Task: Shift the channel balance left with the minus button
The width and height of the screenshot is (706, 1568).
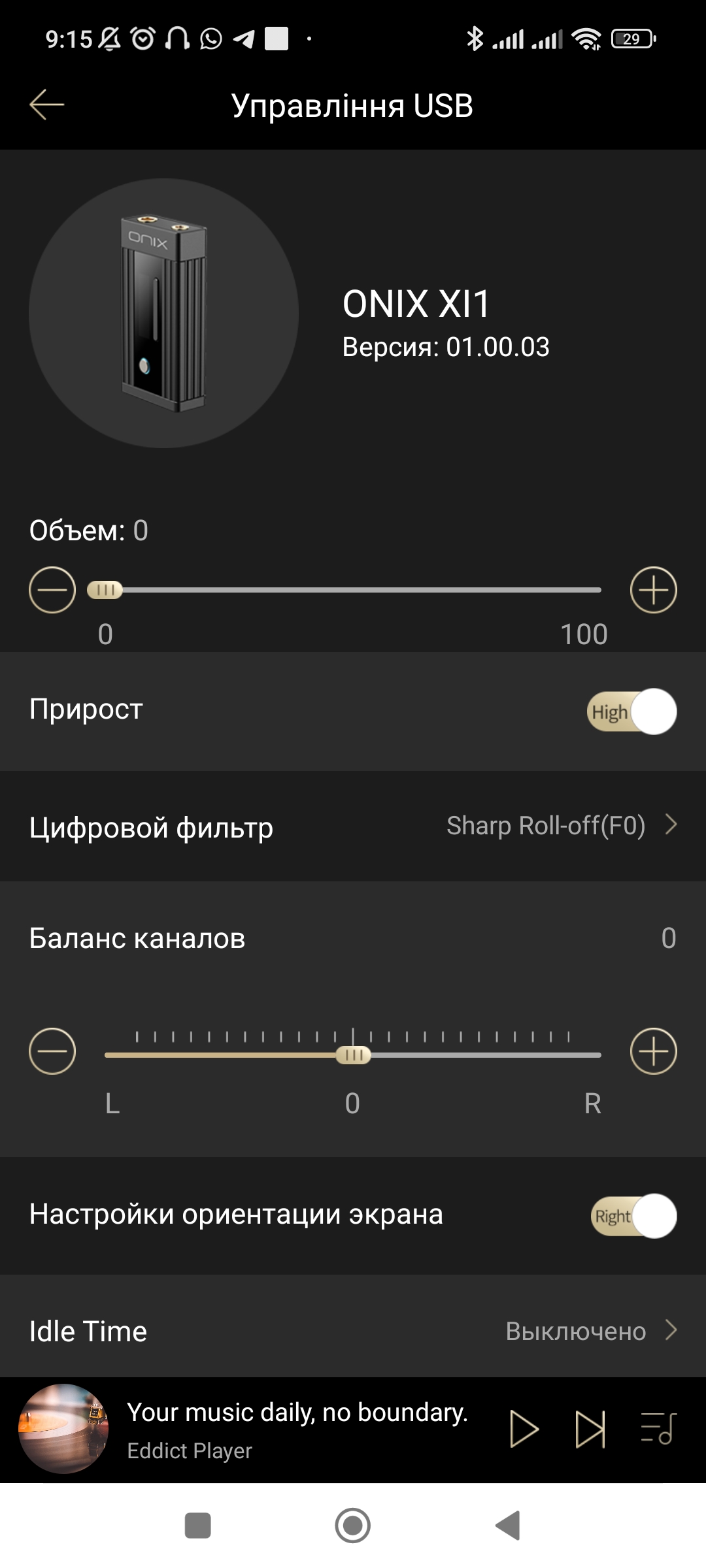Action: pos(52,1051)
